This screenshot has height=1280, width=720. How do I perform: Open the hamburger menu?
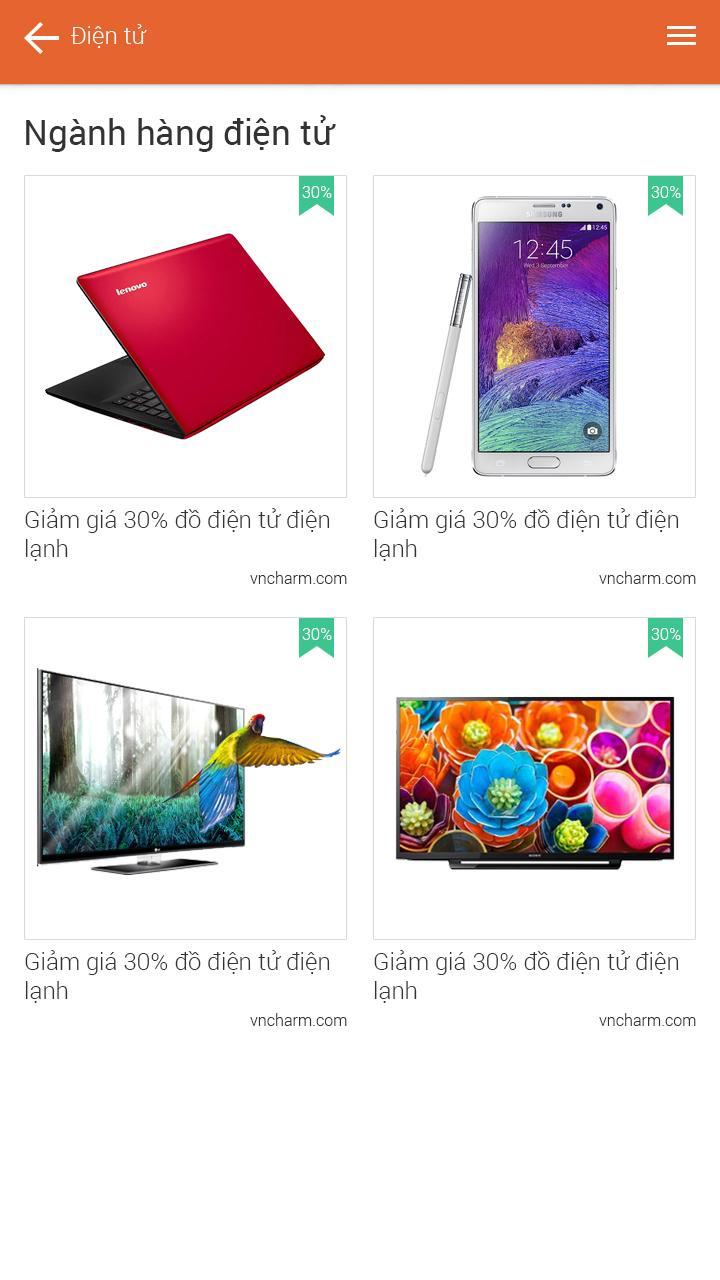681,36
